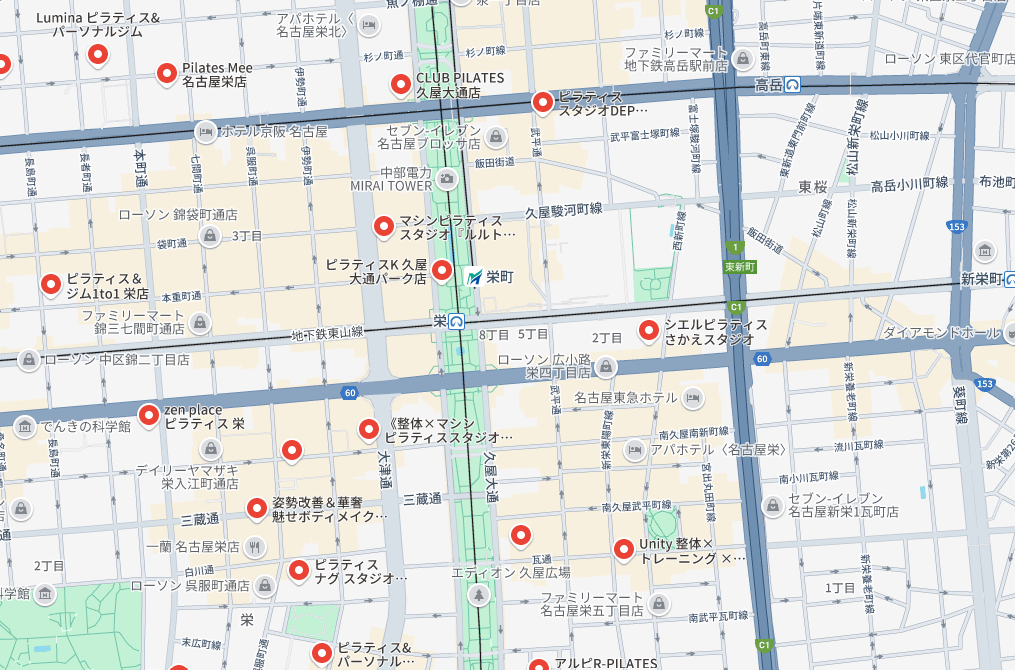
Task: Open the Lumina ピラティス&パーソナルジム pin
Action: [x=97, y=52]
